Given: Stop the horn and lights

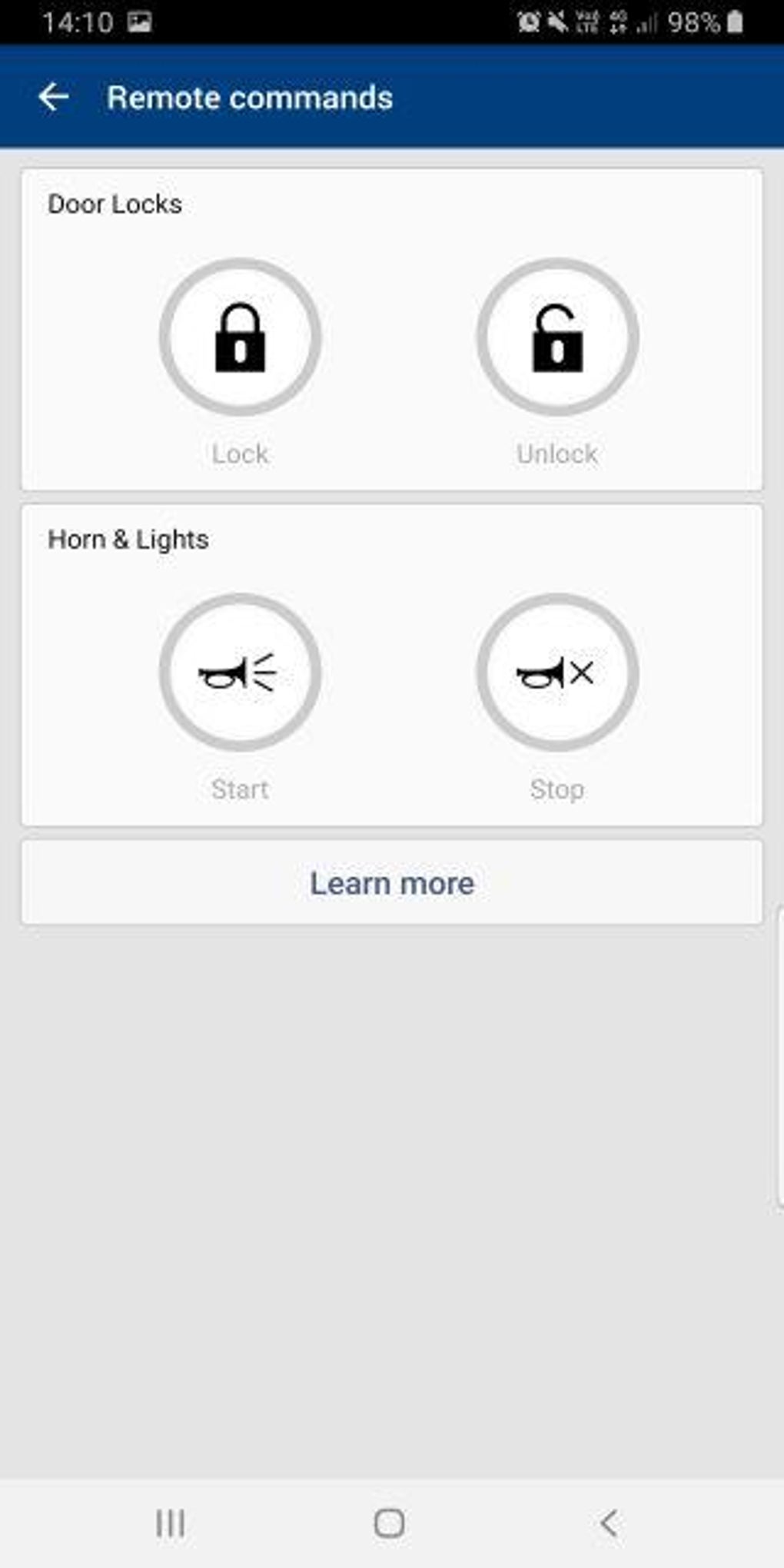Looking at the screenshot, I should pos(557,673).
